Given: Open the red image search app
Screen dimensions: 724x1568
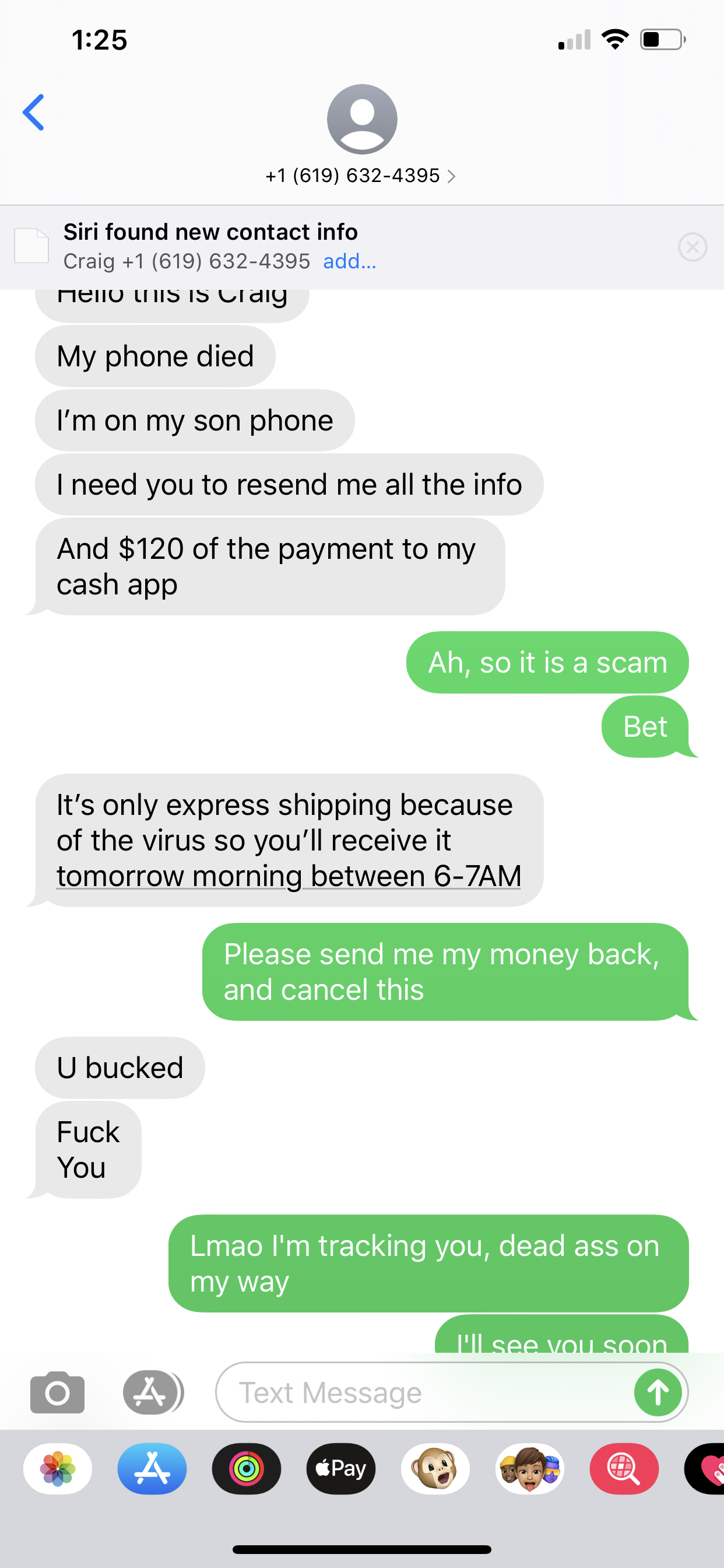Looking at the screenshot, I should pyautogui.click(x=624, y=1469).
